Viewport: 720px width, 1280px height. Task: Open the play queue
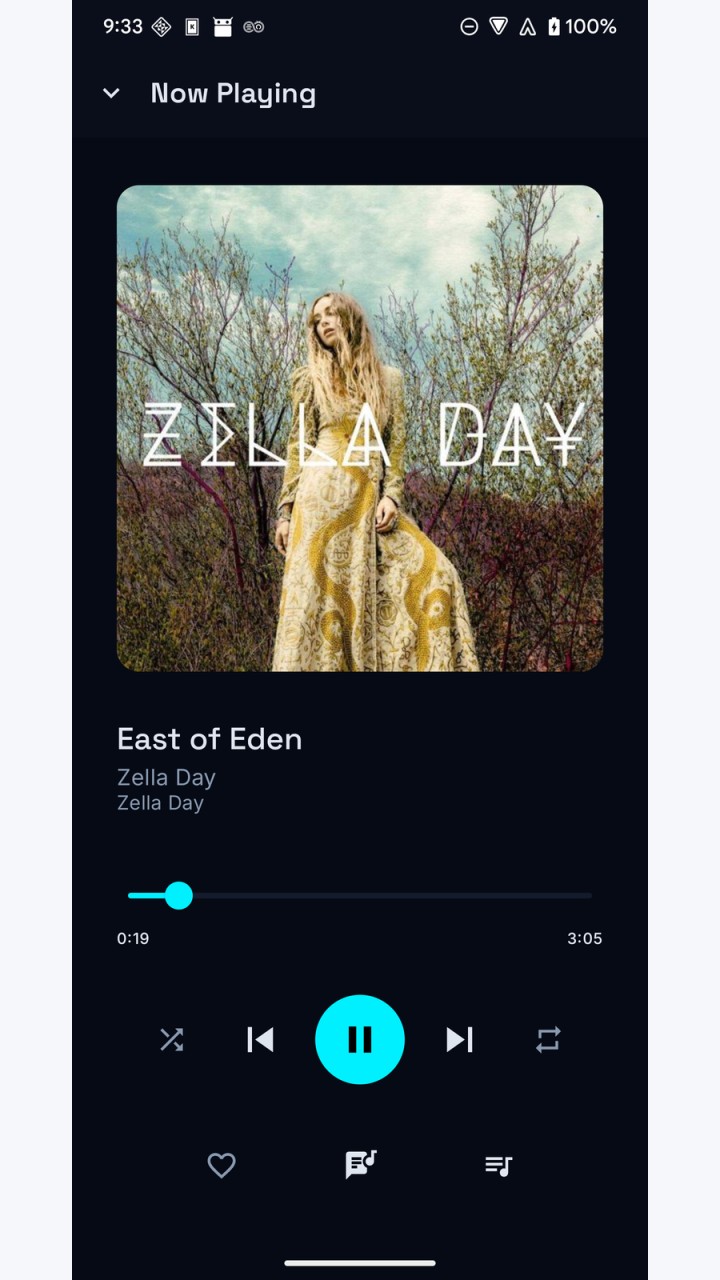coord(498,1165)
